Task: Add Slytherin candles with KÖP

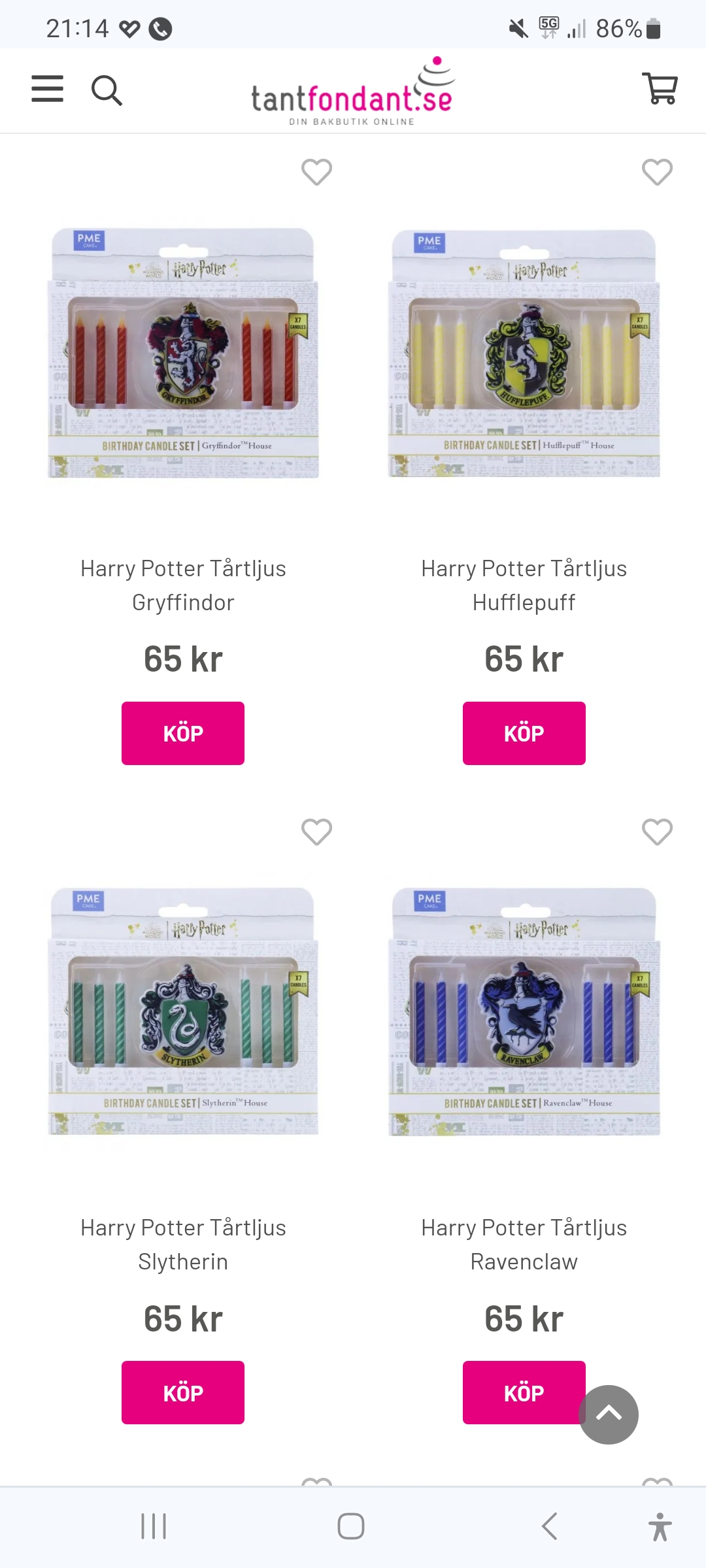Action: click(x=183, y=1392)
